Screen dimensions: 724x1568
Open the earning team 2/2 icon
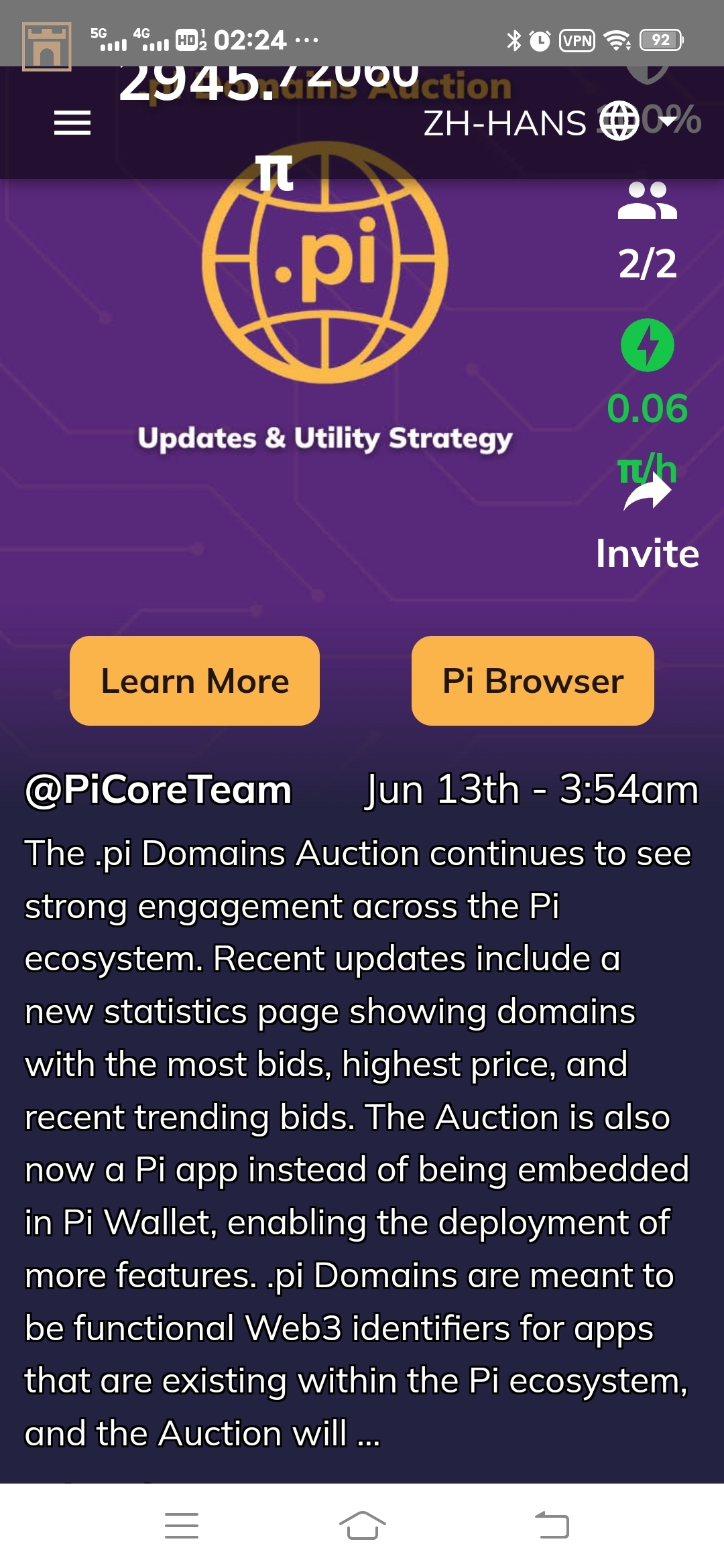tap(647, 201)
